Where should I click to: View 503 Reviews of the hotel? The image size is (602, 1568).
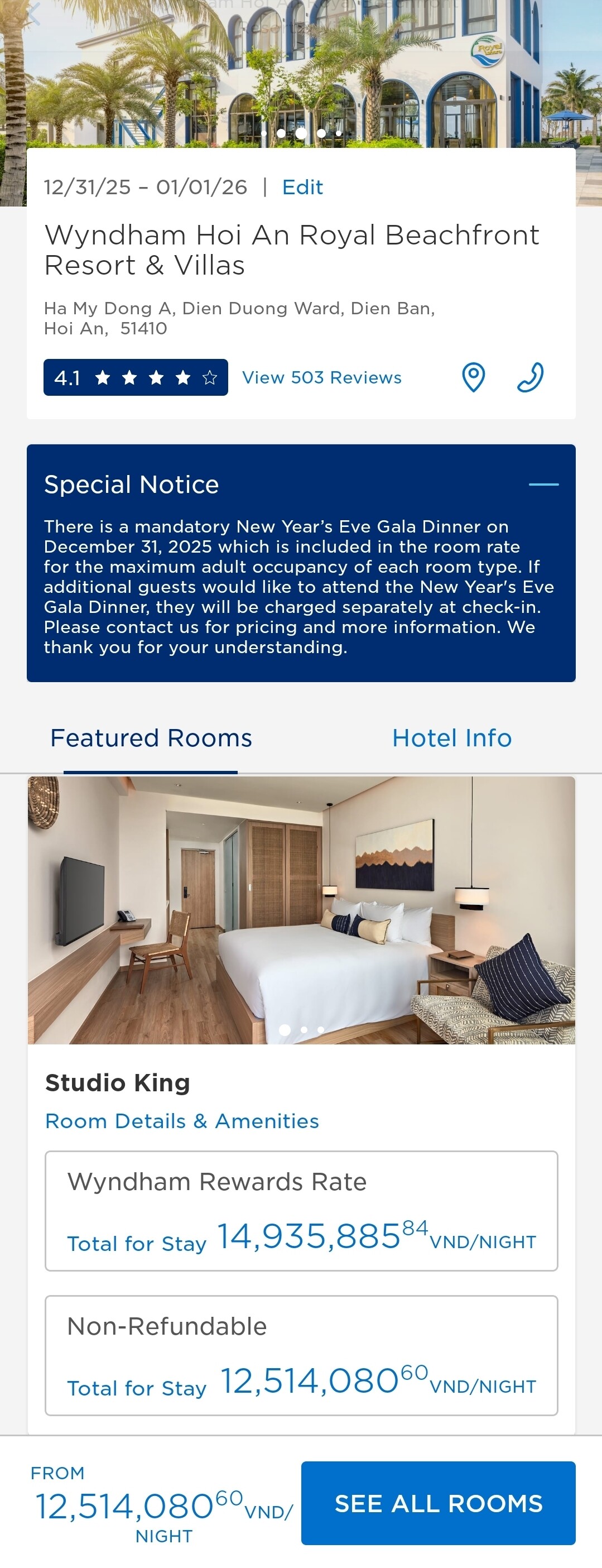pos(321,377)
